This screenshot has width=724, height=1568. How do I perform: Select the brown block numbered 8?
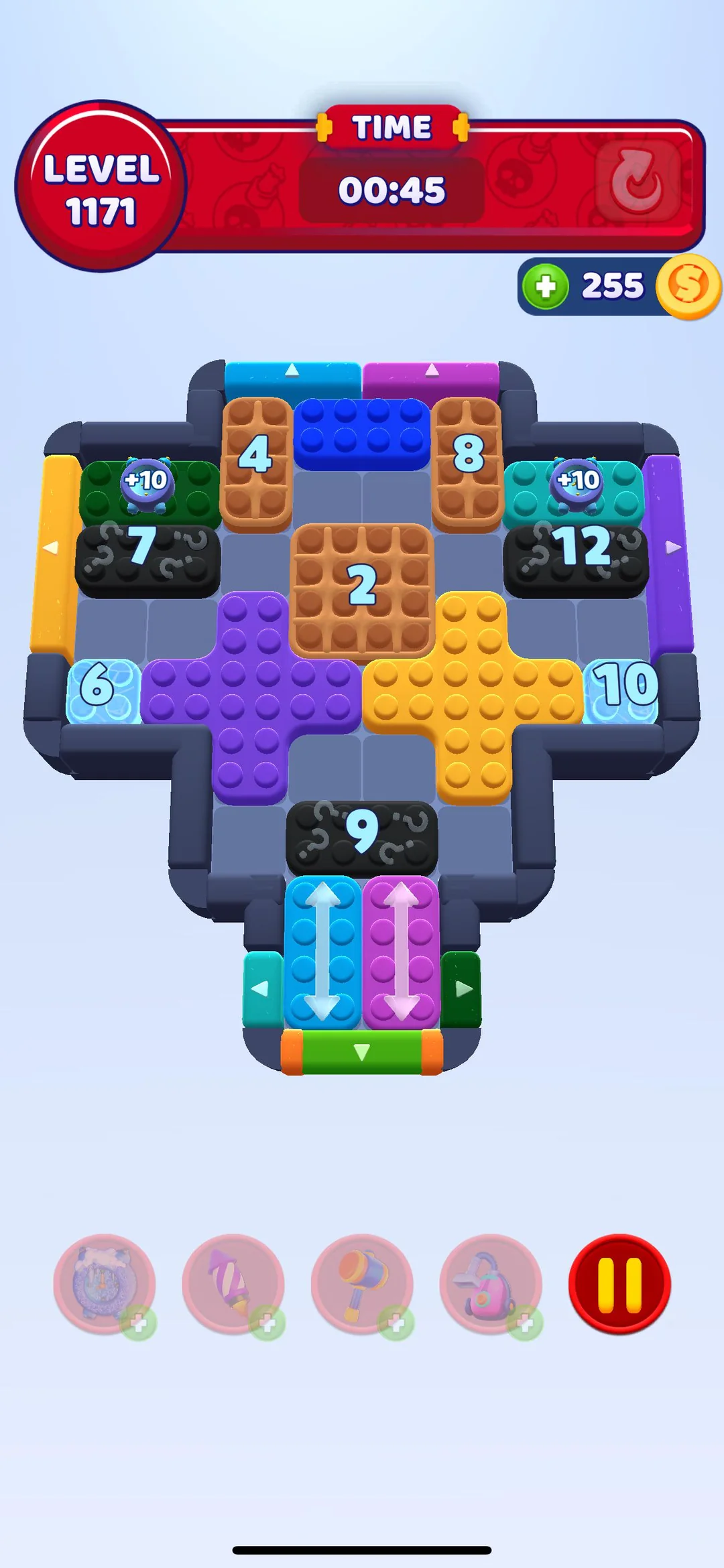[x=468, y=462]
